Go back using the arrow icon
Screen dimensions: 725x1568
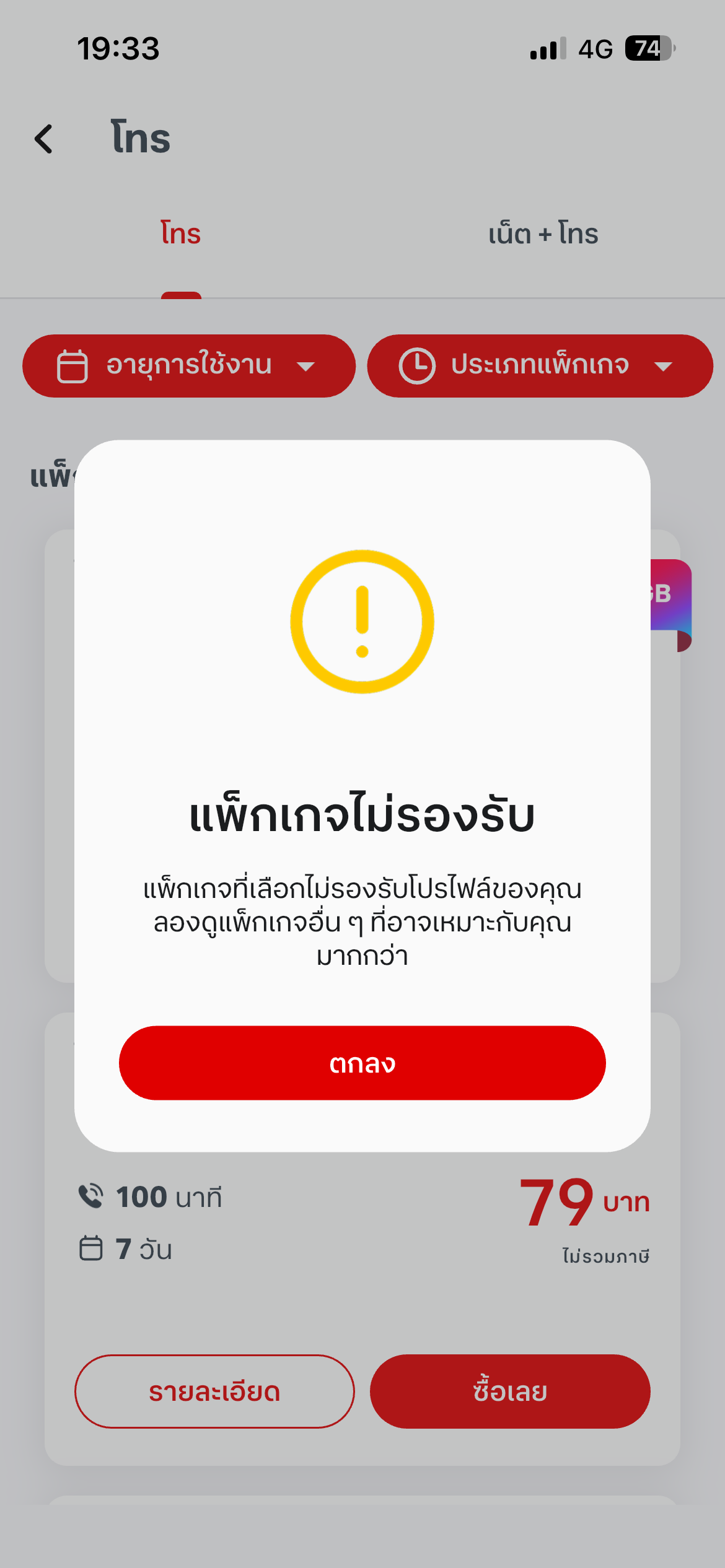click(x=44, y=139)
